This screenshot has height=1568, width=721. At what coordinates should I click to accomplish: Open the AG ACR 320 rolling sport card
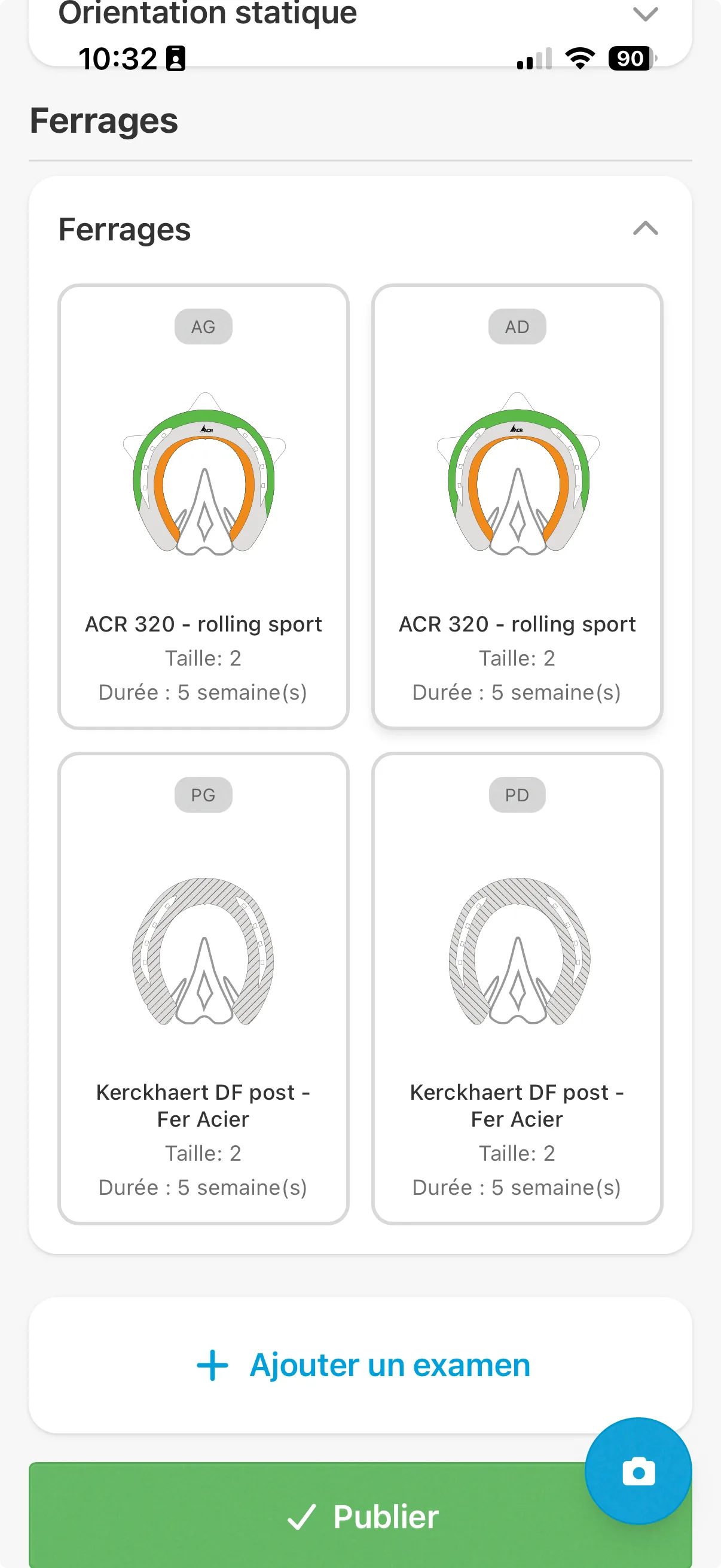(203, 507)
